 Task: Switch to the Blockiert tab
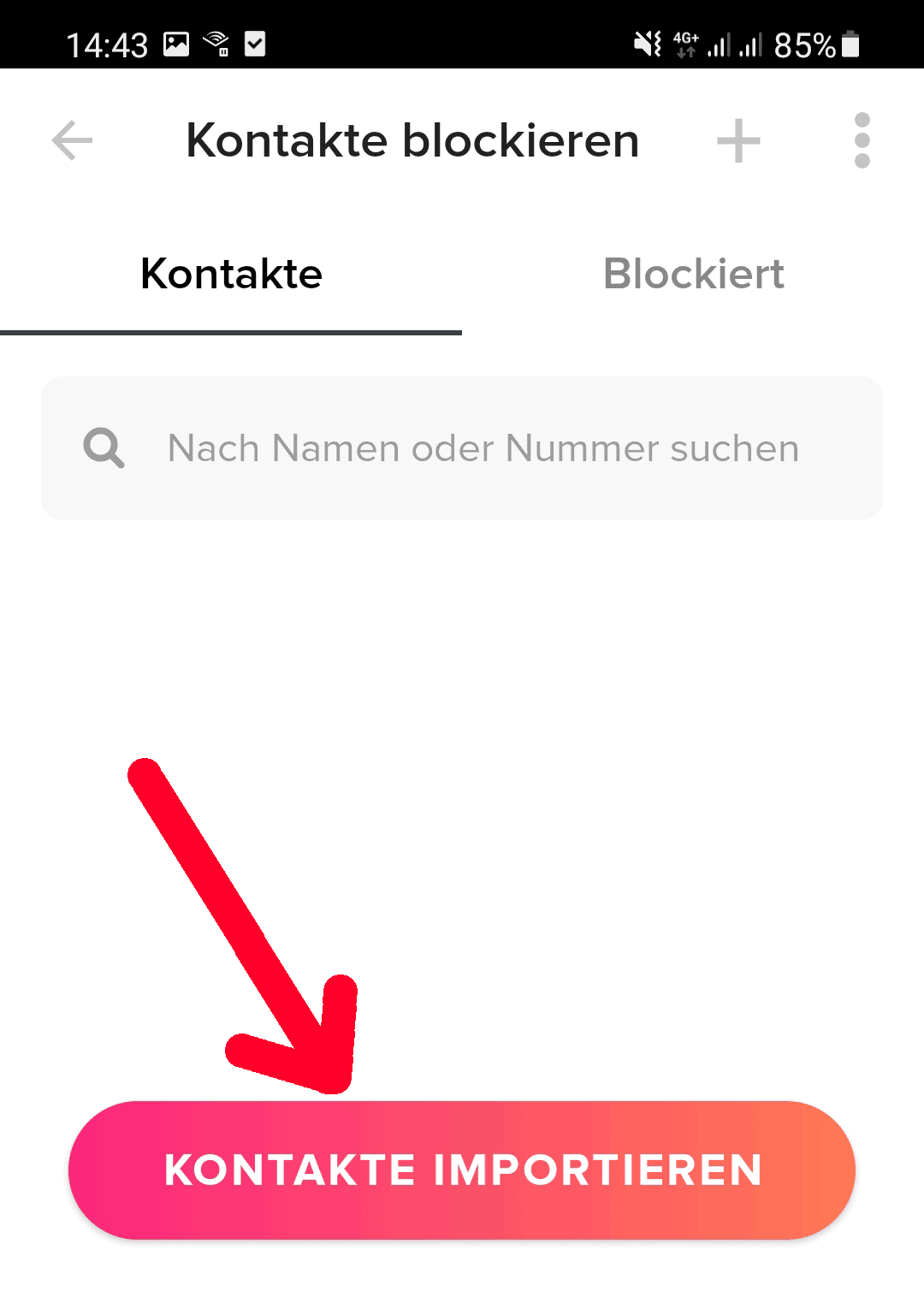coord(693,274)
